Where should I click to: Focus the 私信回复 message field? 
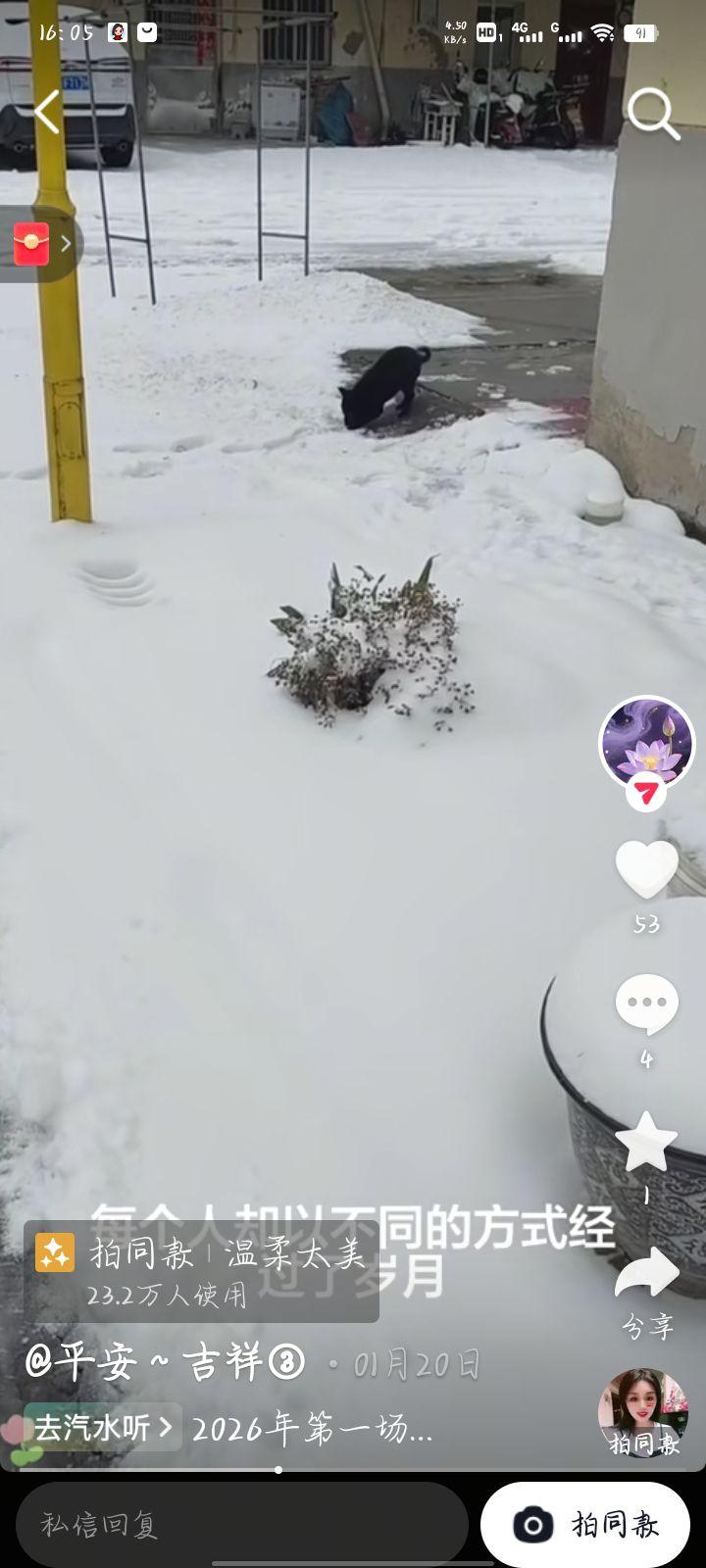[x=240, y=1524]
